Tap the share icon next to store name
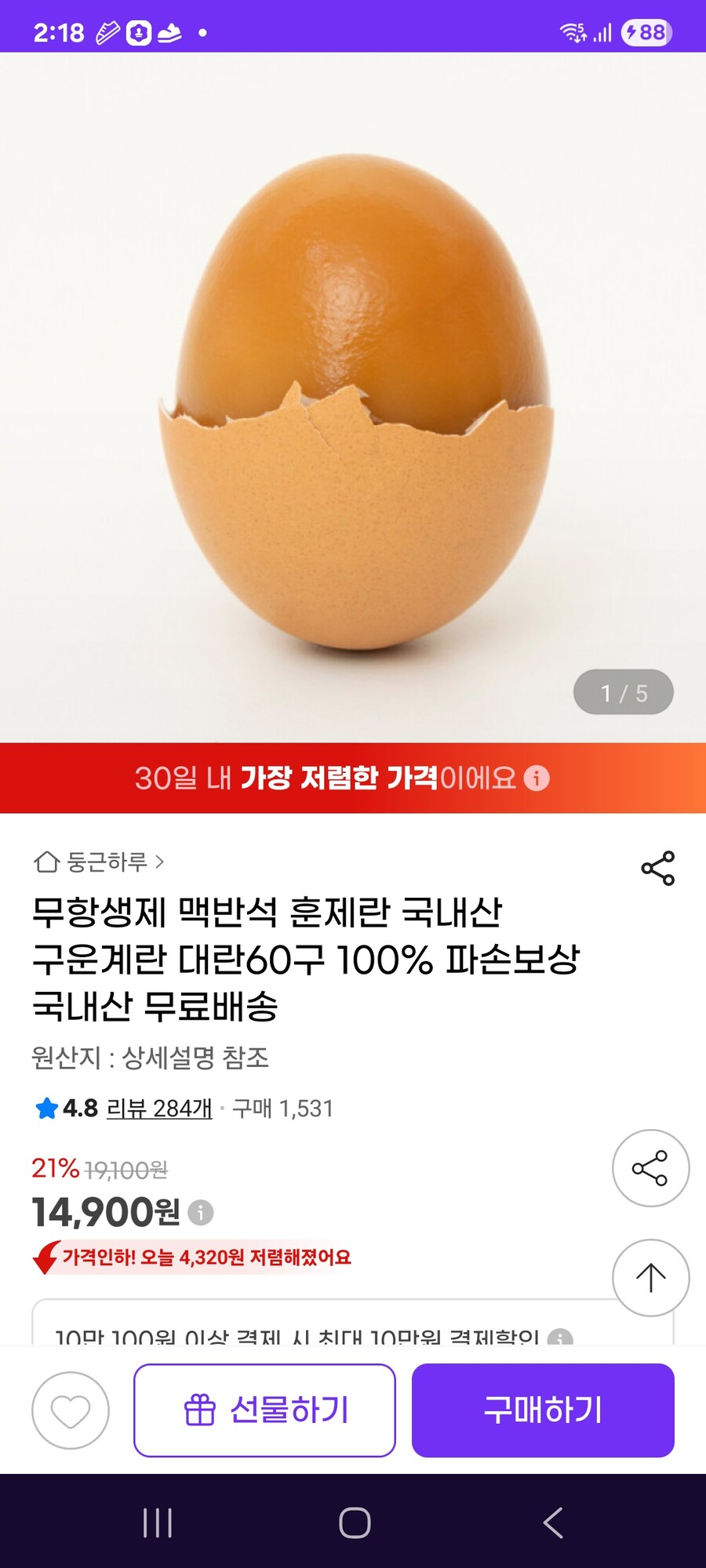This screenshot has width=706, height=1568. pyautogui.click(x=659, y=866)
